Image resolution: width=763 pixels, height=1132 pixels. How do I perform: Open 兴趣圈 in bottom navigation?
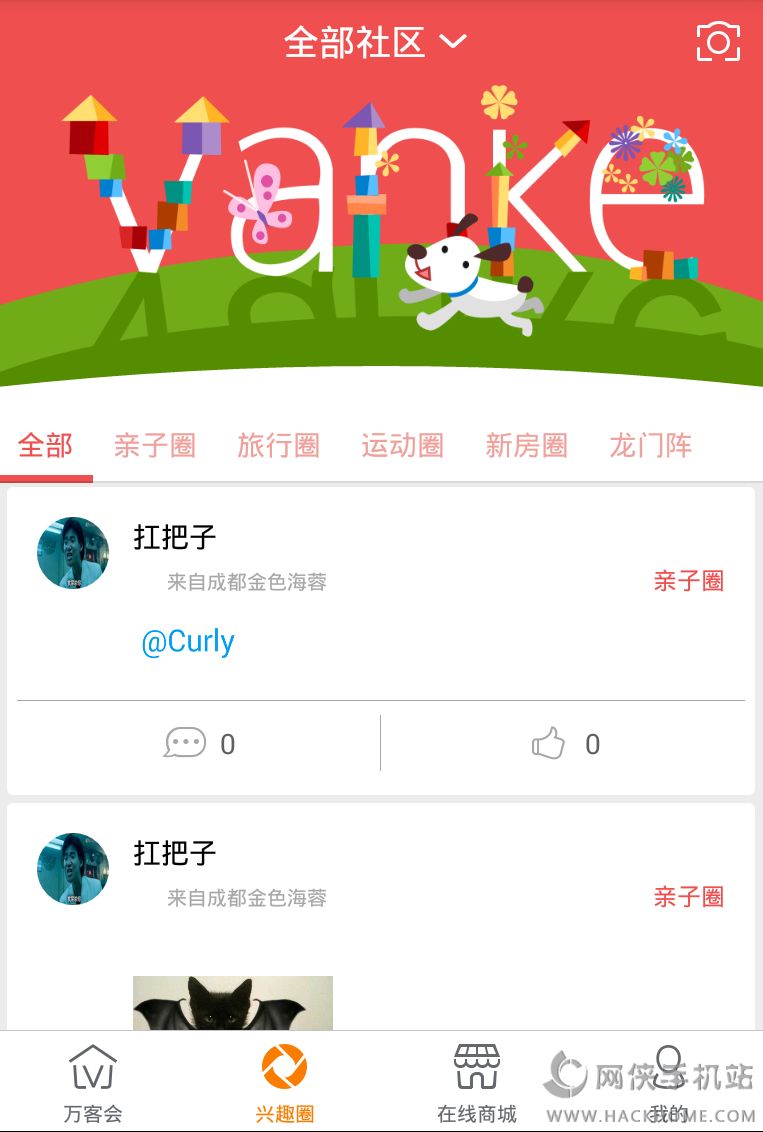point(284,1082)
